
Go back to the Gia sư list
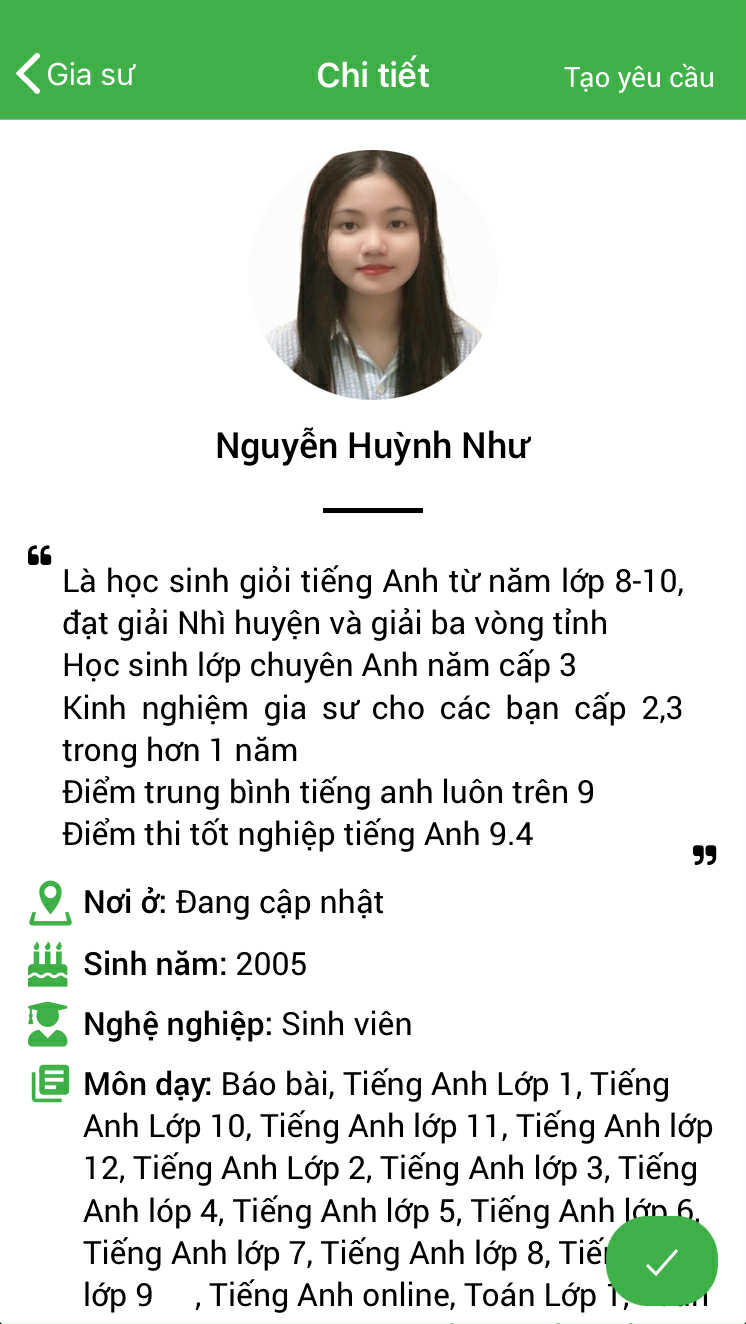coord(74,75)
